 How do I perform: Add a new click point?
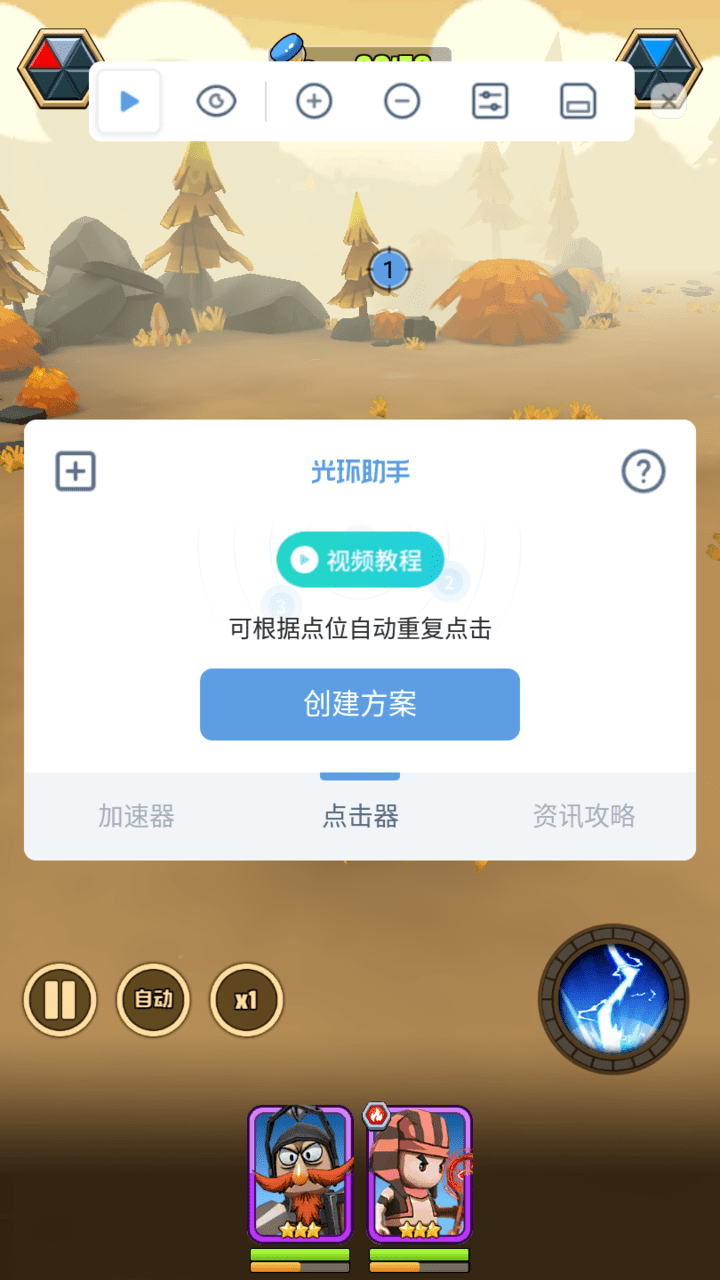point(314,101)
